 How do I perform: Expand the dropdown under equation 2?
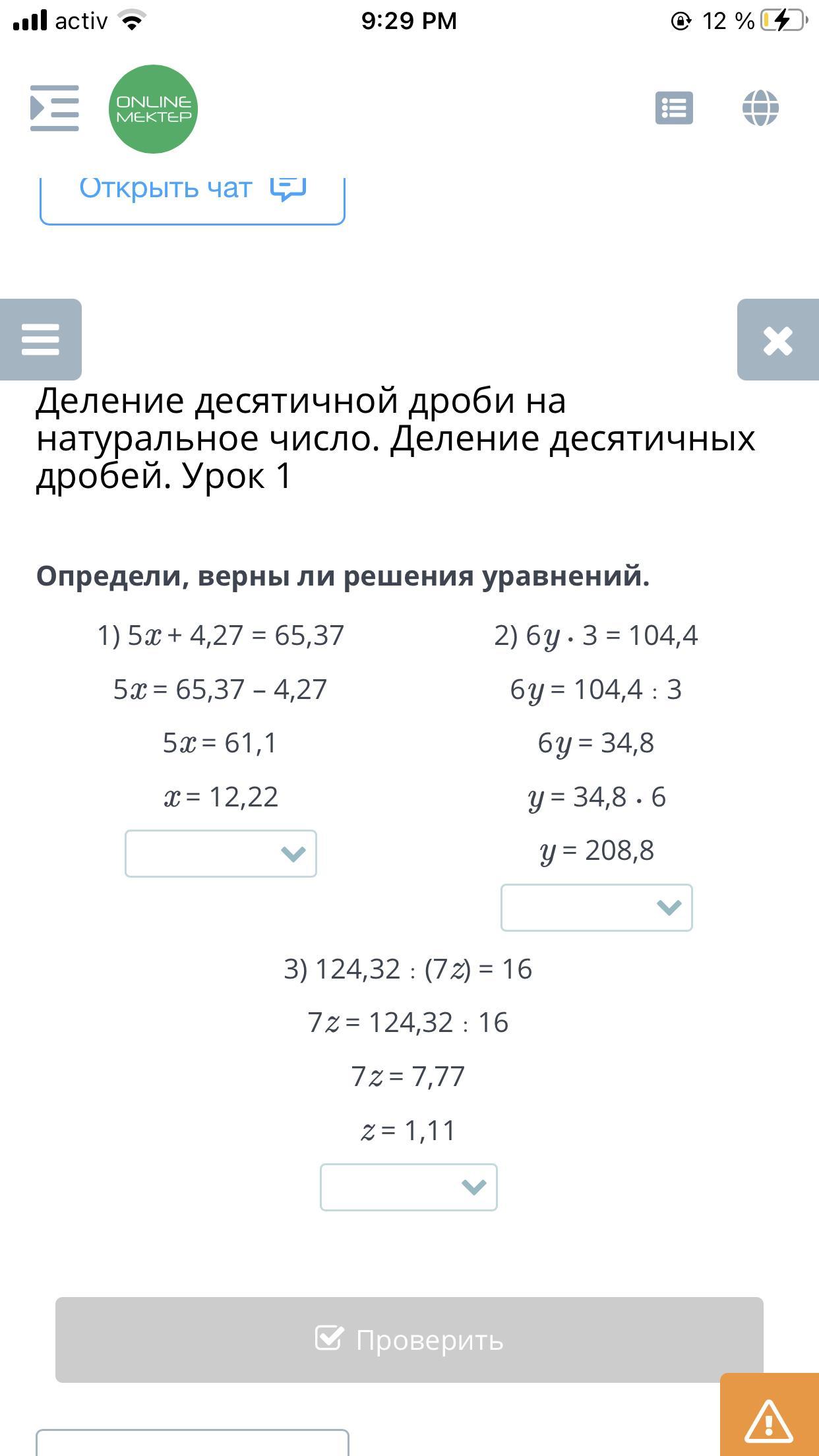click(597, 907)
